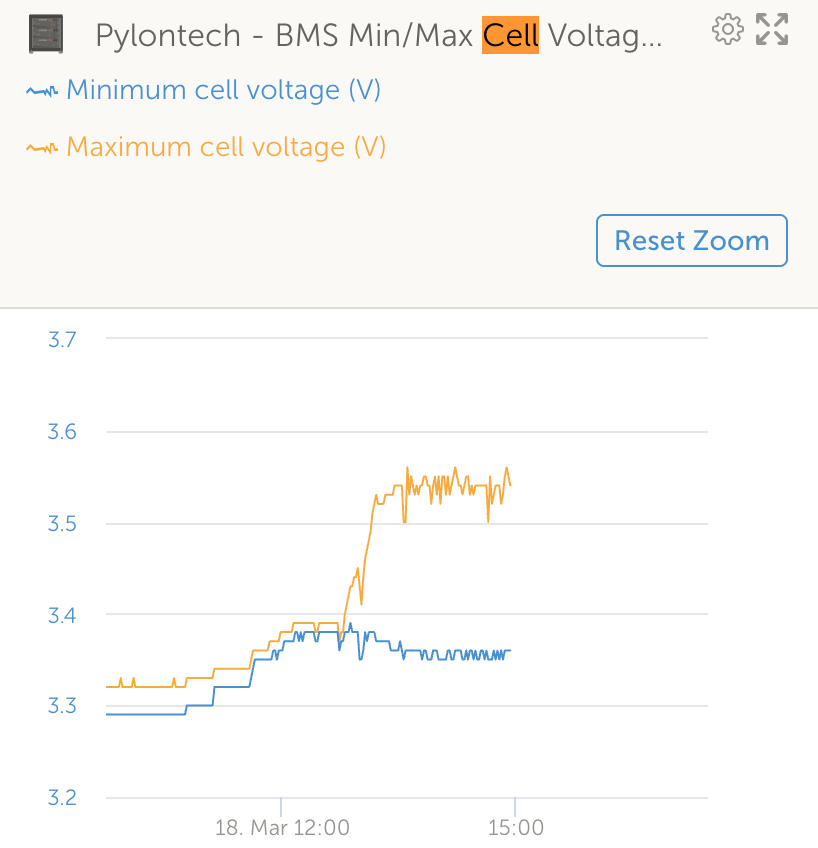
Task: Tap the Reset Zoom button
Action: coord(691,241)
